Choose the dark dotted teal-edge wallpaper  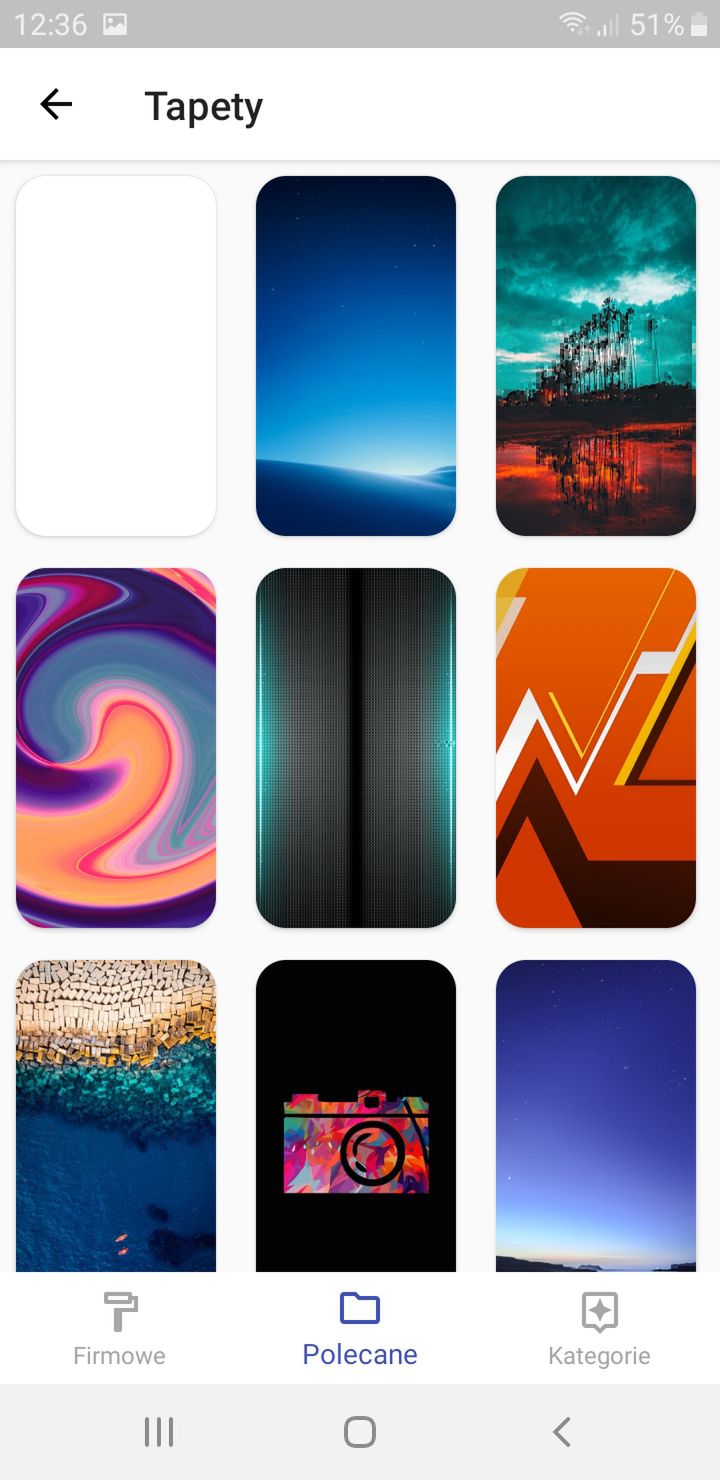tap(356, 748)
